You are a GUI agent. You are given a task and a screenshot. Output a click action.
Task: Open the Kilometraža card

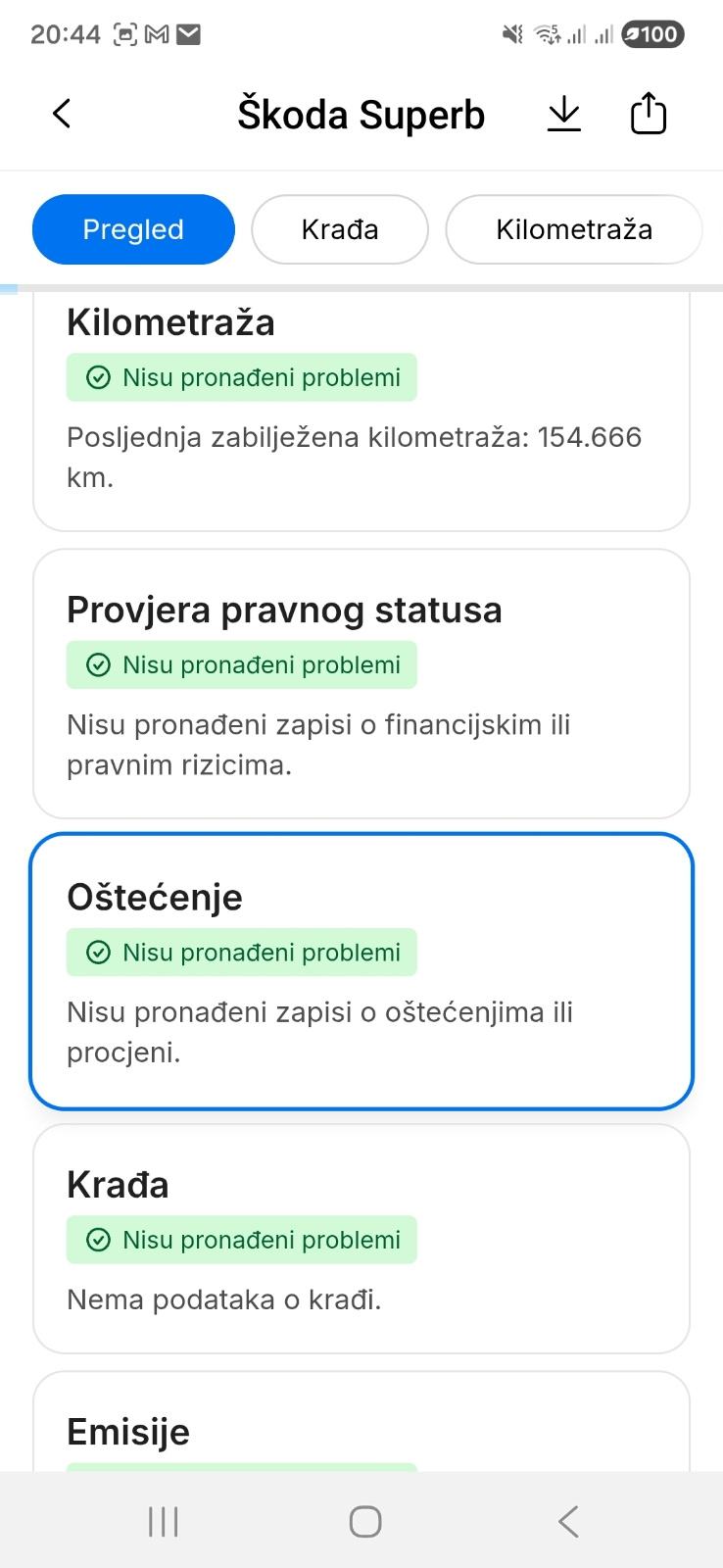pos(361,412)
